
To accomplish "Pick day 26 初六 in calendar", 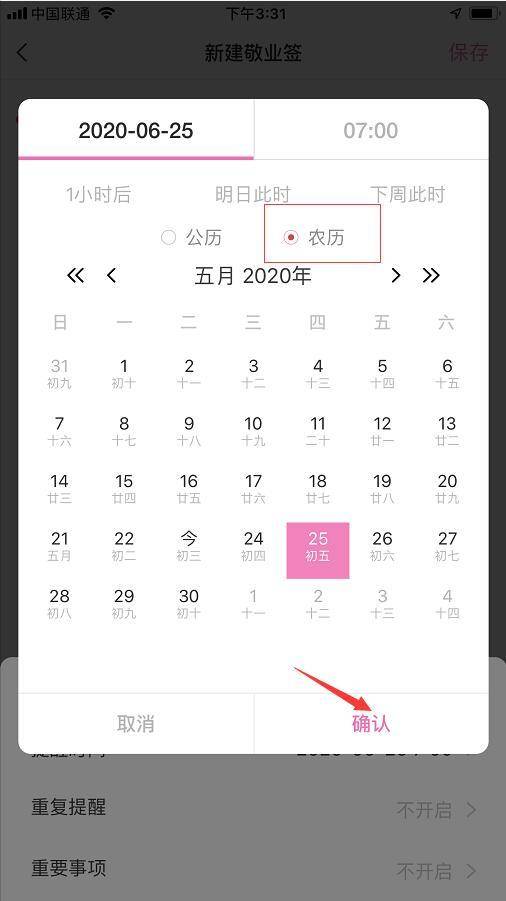I will [x=382, y=546].
